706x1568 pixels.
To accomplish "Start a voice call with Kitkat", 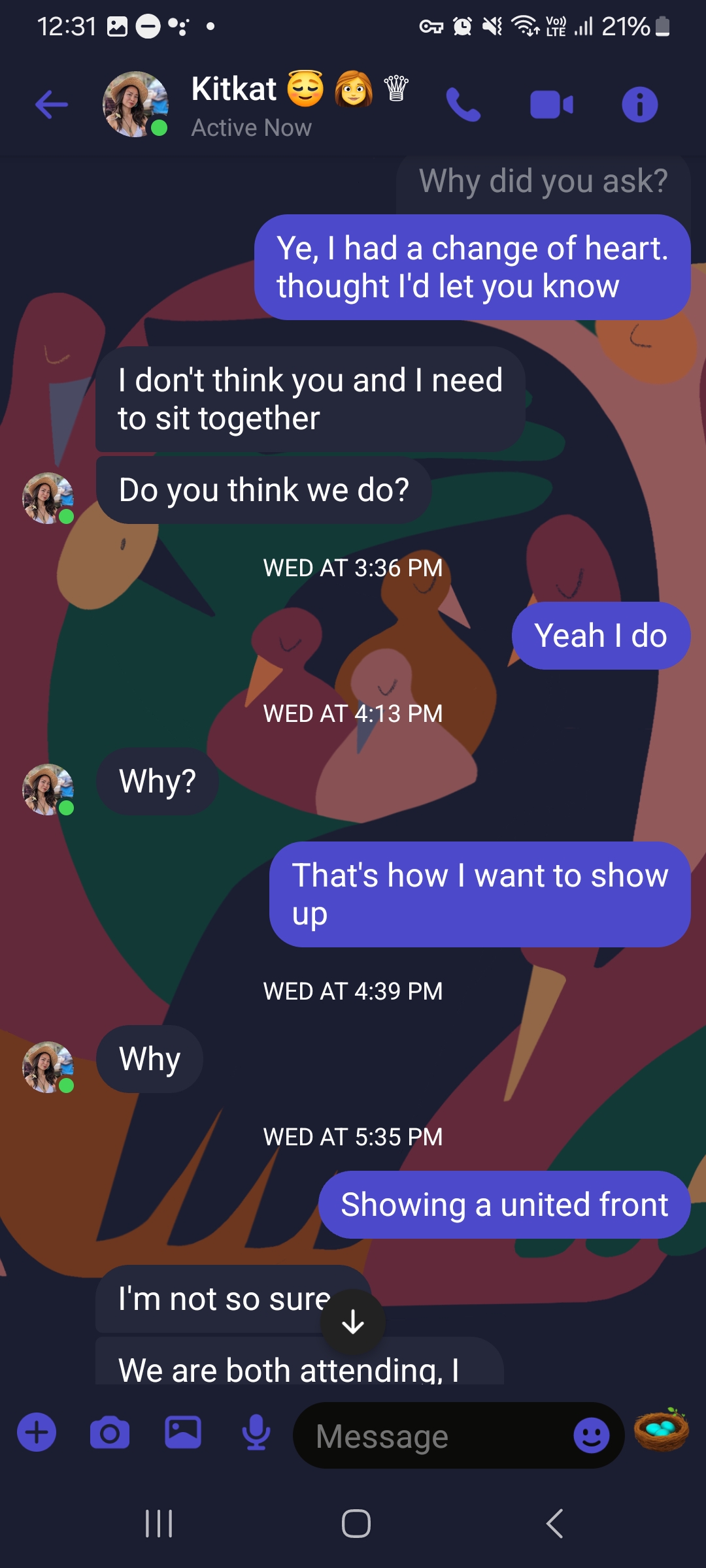I will (x=463, y=105).
